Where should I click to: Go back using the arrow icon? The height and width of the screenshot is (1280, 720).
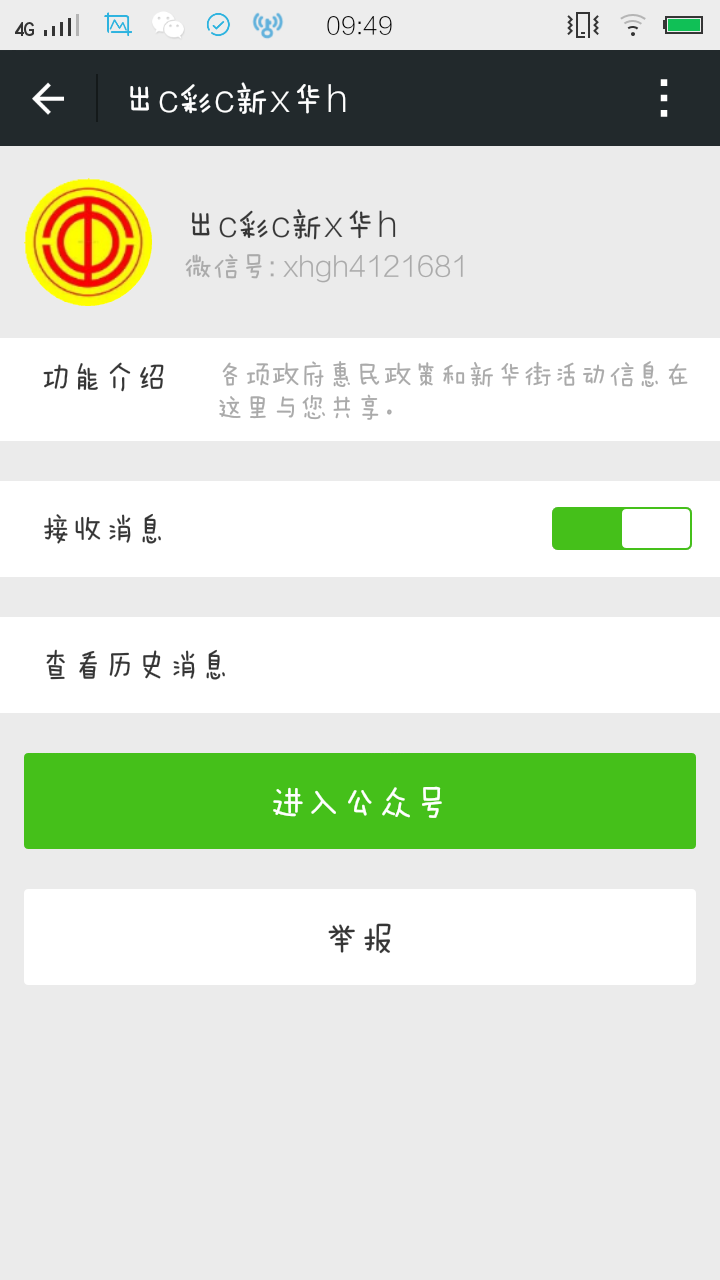48,98
